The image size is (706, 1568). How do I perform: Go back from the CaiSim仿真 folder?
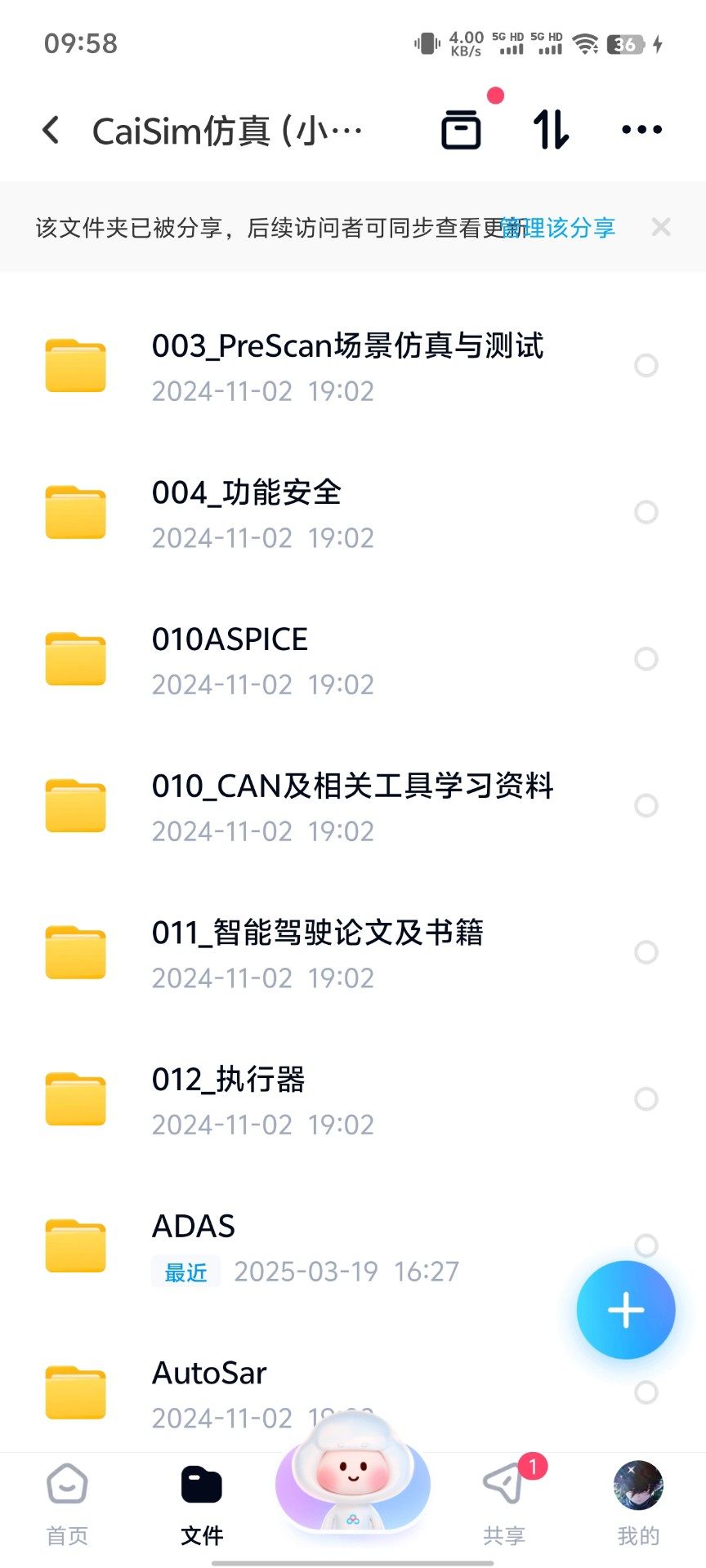click(x=51, y=130)
